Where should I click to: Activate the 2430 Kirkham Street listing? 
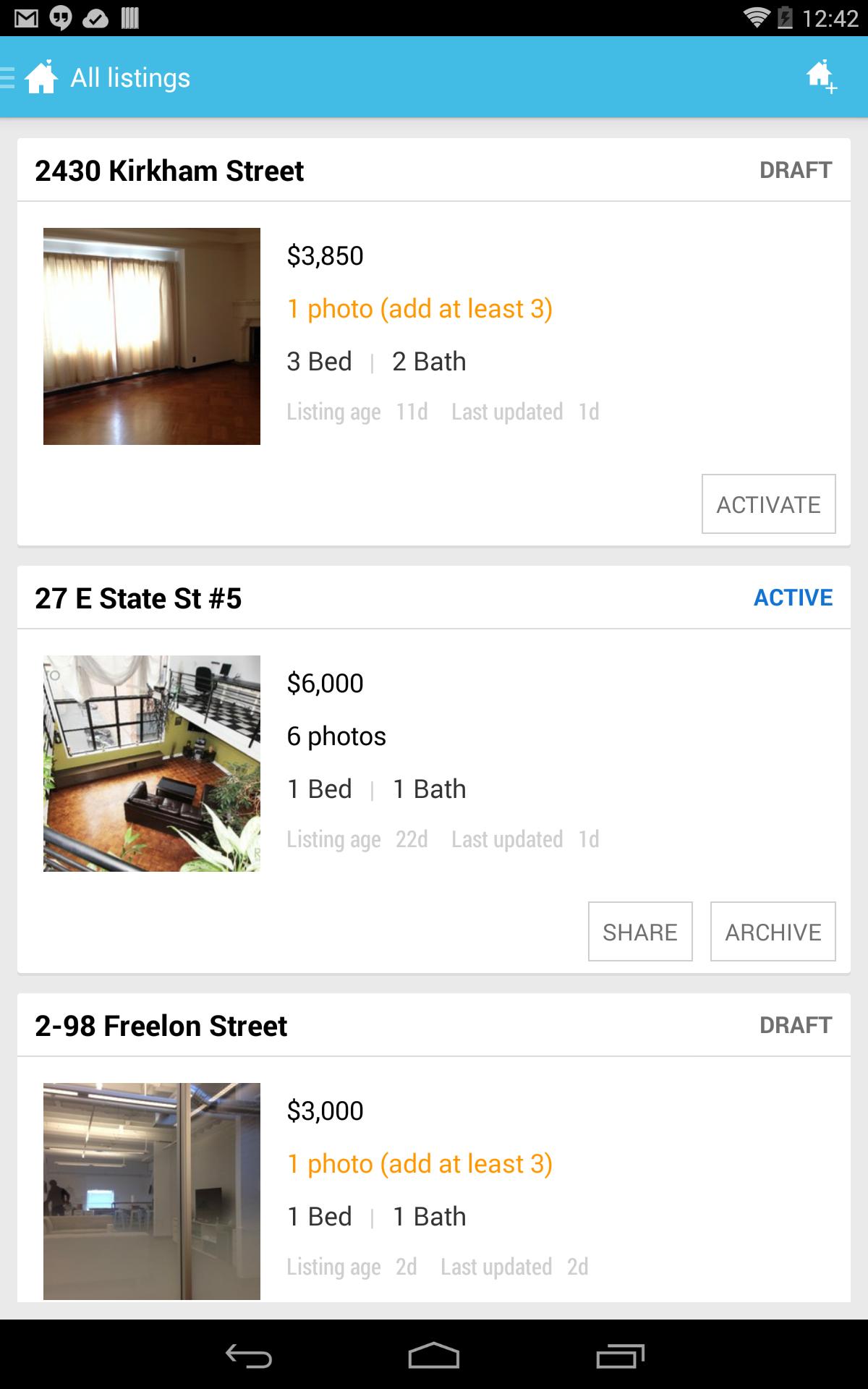(x=768, y=504)
